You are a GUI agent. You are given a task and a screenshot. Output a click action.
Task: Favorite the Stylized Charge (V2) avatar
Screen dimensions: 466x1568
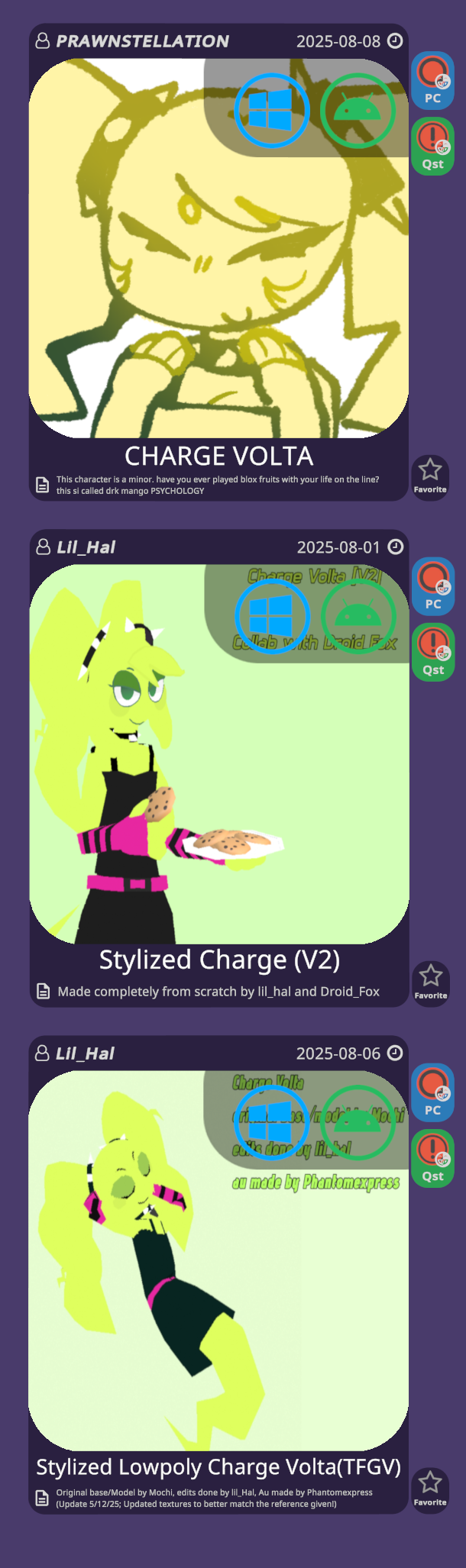pos(431,982)
